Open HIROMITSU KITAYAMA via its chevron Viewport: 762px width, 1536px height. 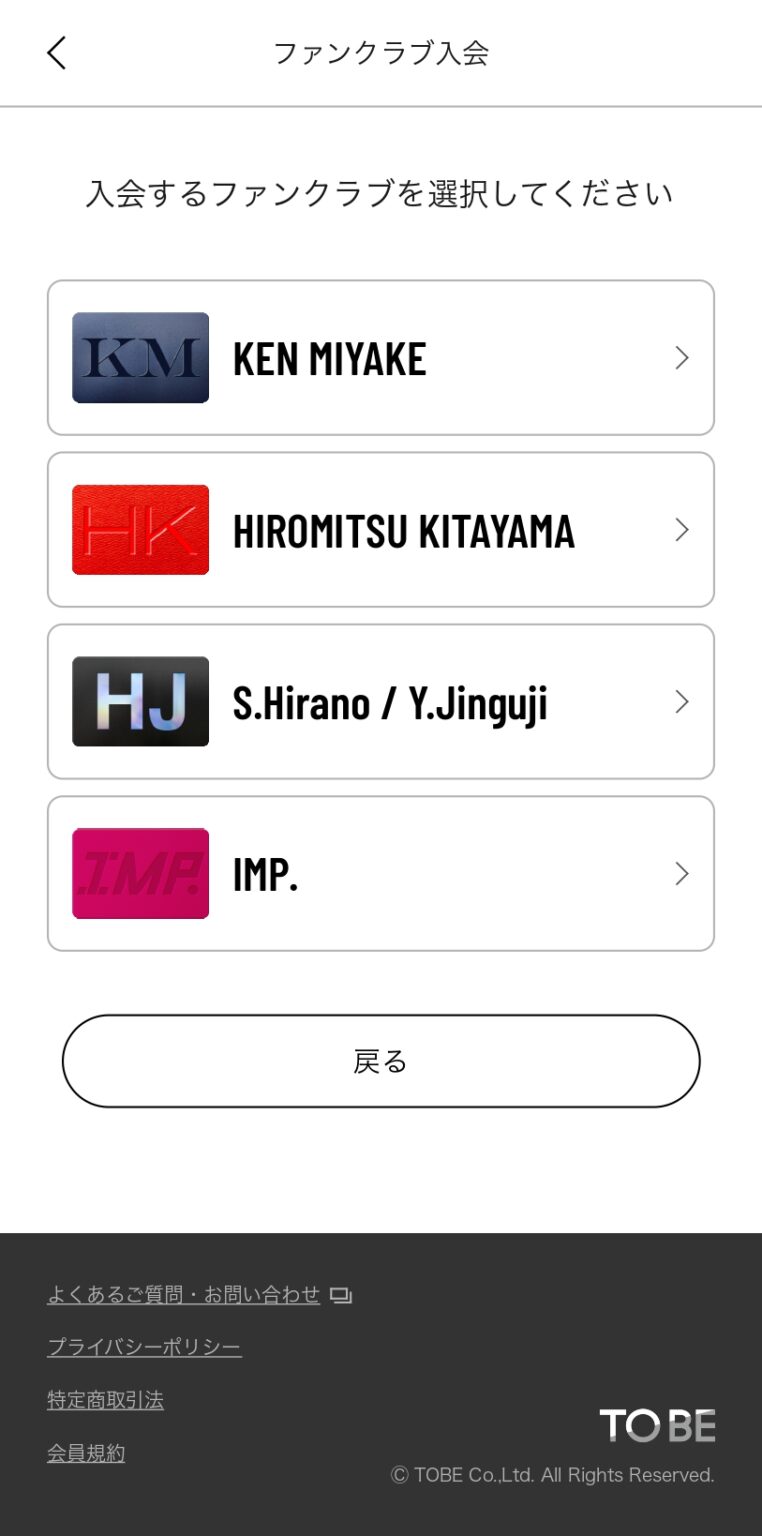pos(682,529)
